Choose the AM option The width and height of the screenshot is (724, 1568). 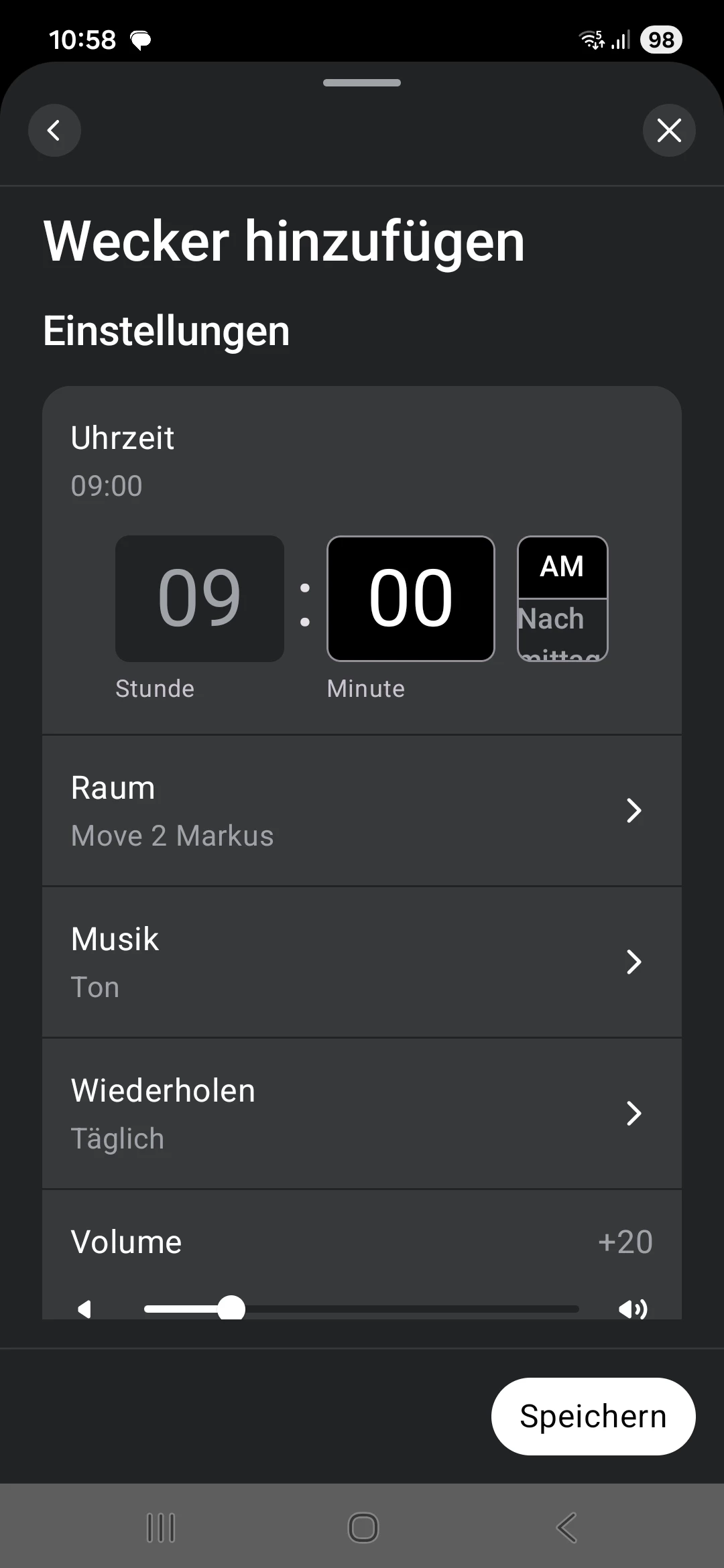click(x=562, y=567)
